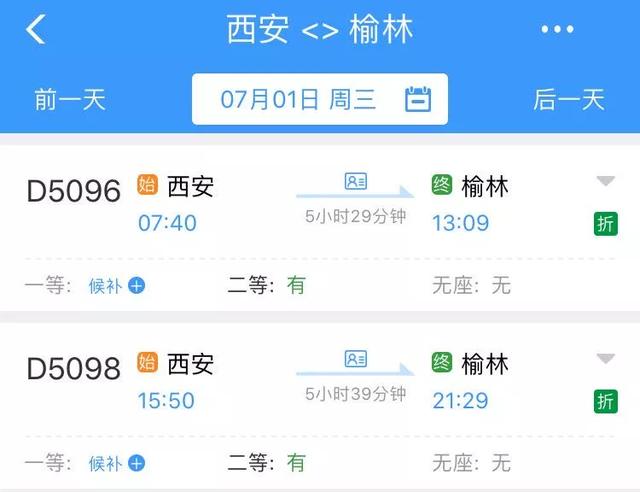Go to the next day (后一天)
640x492 pixels.
tap(568, 100)
